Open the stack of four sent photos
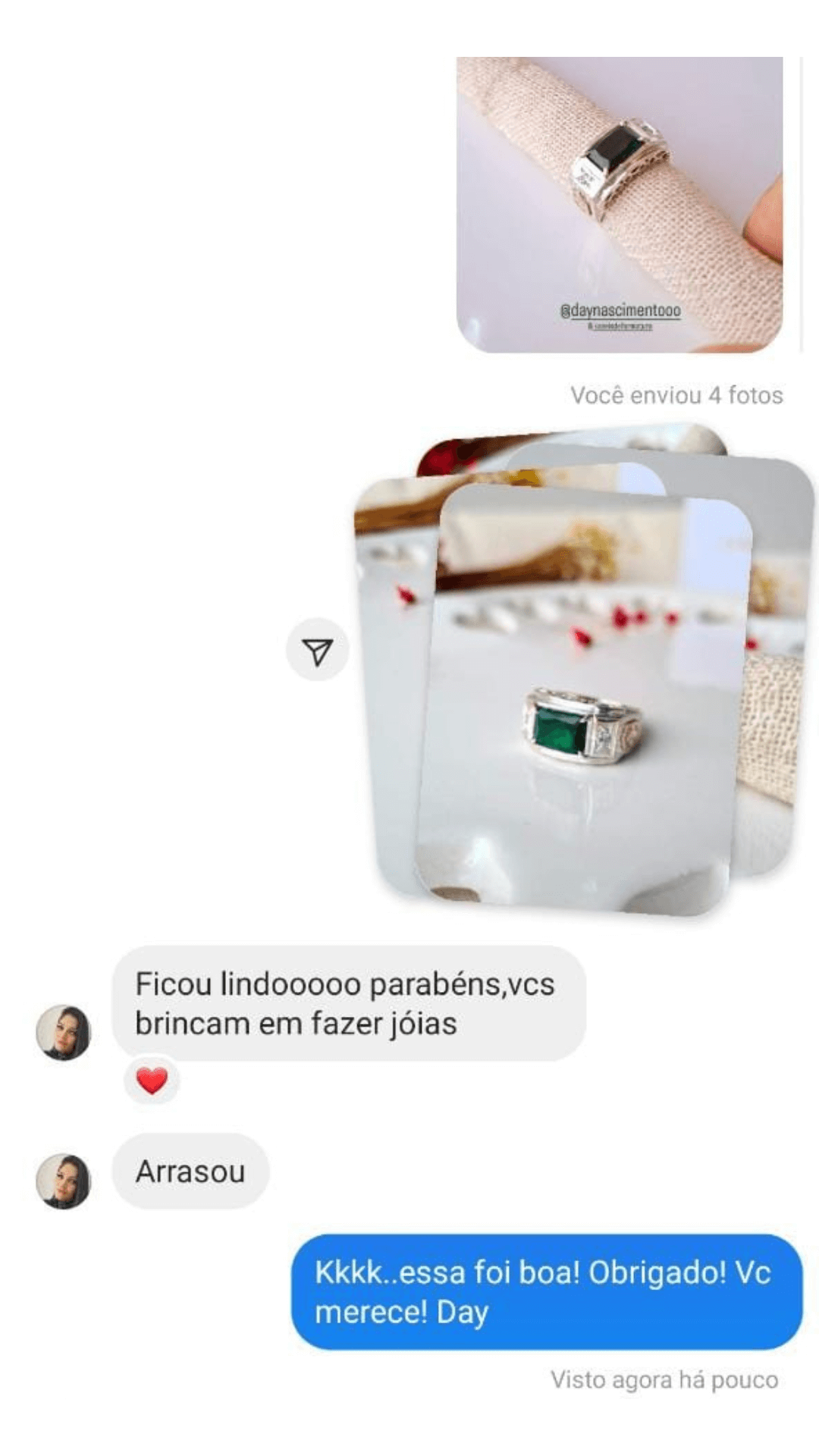The height and width of the screenshot is (1456, 819). (x=584, y=682)
